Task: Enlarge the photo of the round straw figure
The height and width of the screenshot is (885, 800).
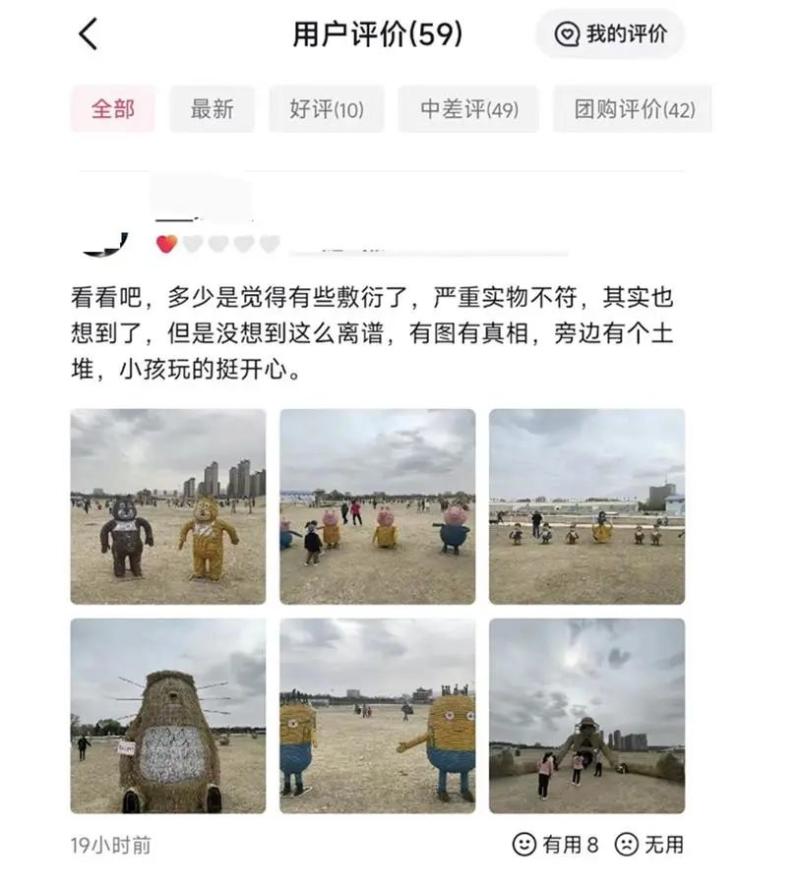Action: point(168,715)
